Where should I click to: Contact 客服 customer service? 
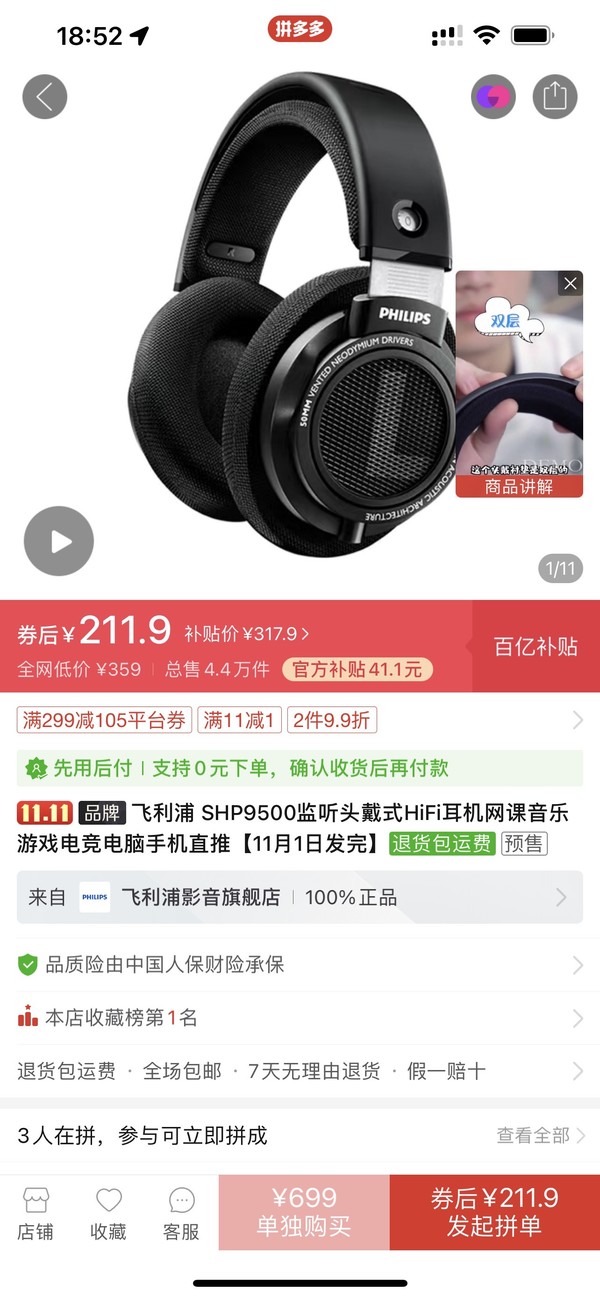pyautogui.click(x=181, y=1213)
